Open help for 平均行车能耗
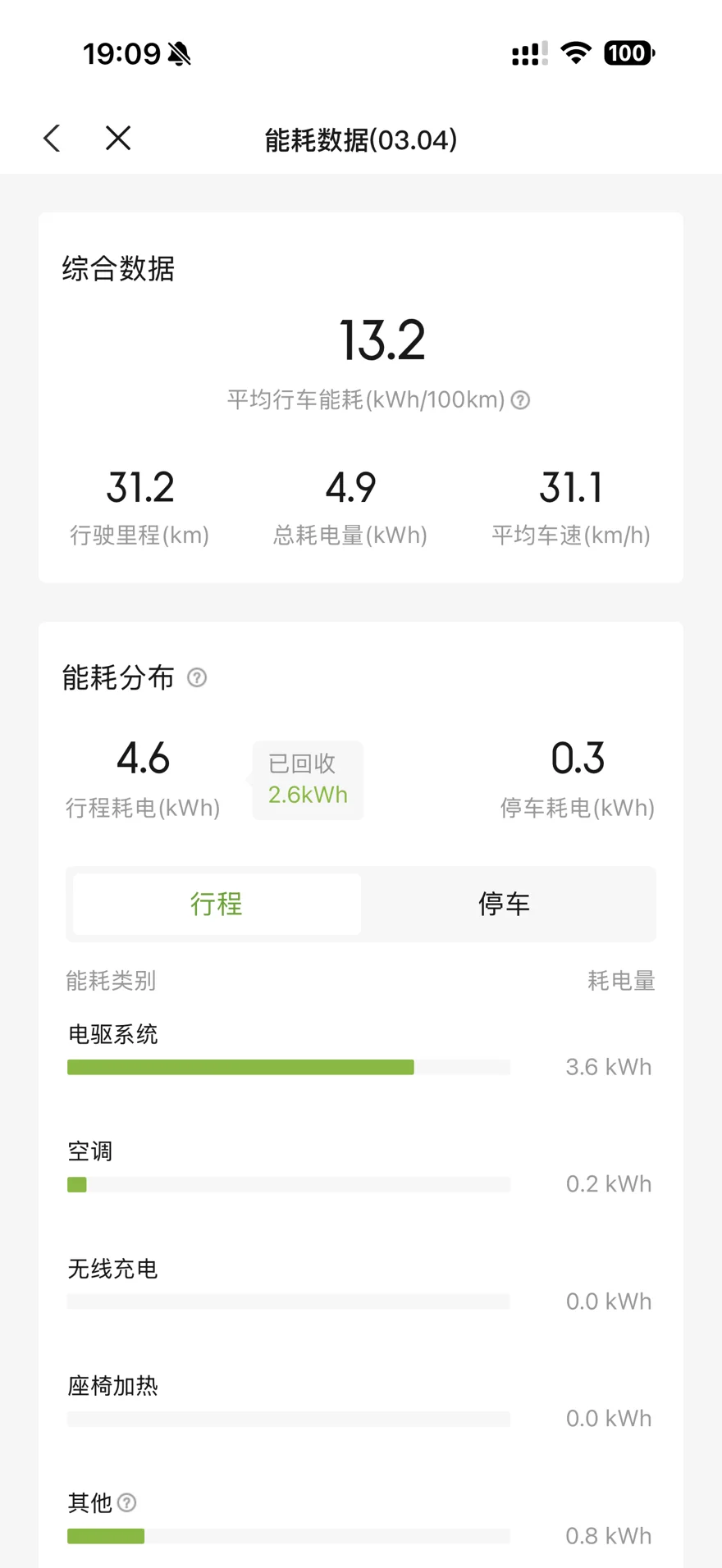The image size is (722, 1568). 520,400
